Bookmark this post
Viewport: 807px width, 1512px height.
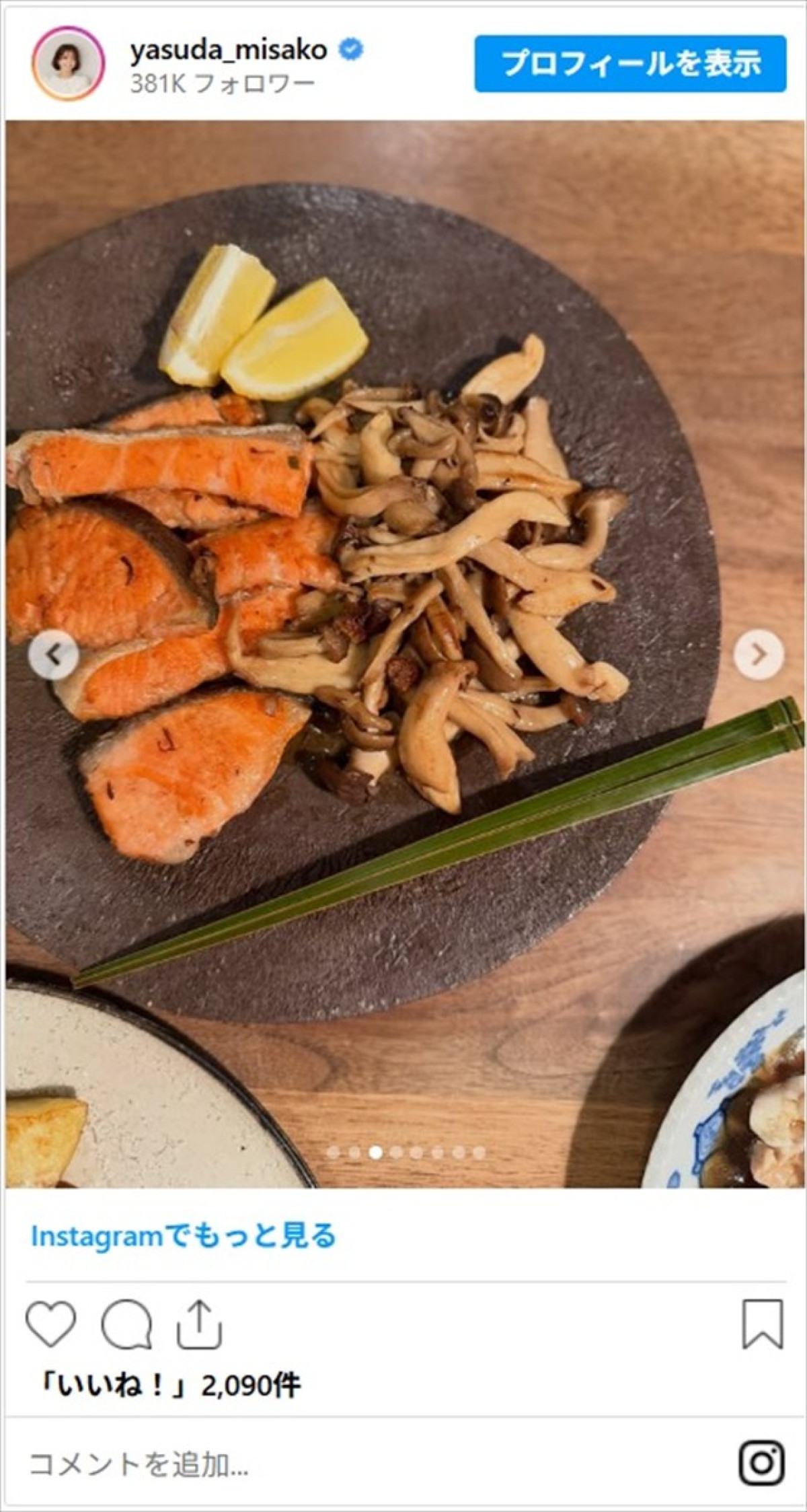tap(763, 1324)
